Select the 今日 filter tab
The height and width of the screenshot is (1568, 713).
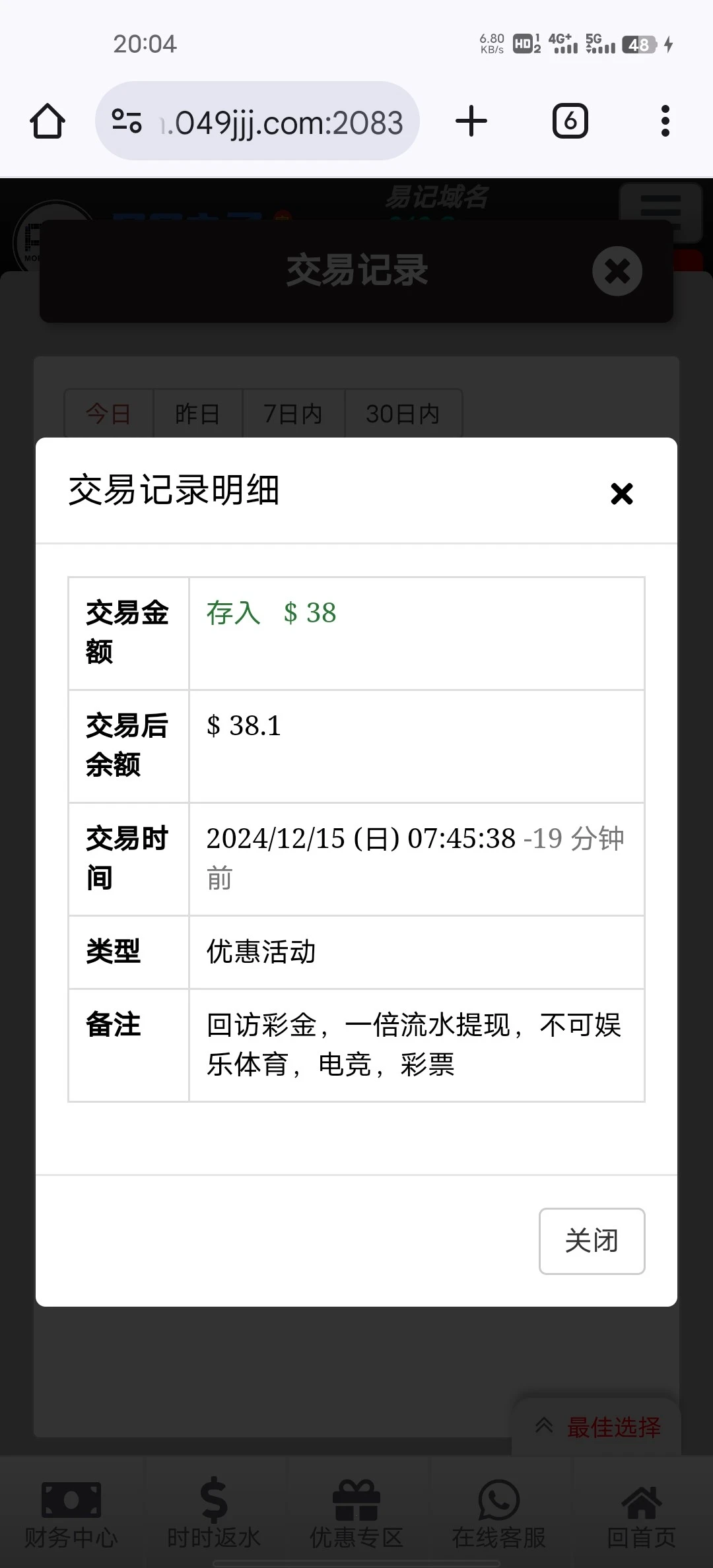pyautogui.click(x=107, y=413)
